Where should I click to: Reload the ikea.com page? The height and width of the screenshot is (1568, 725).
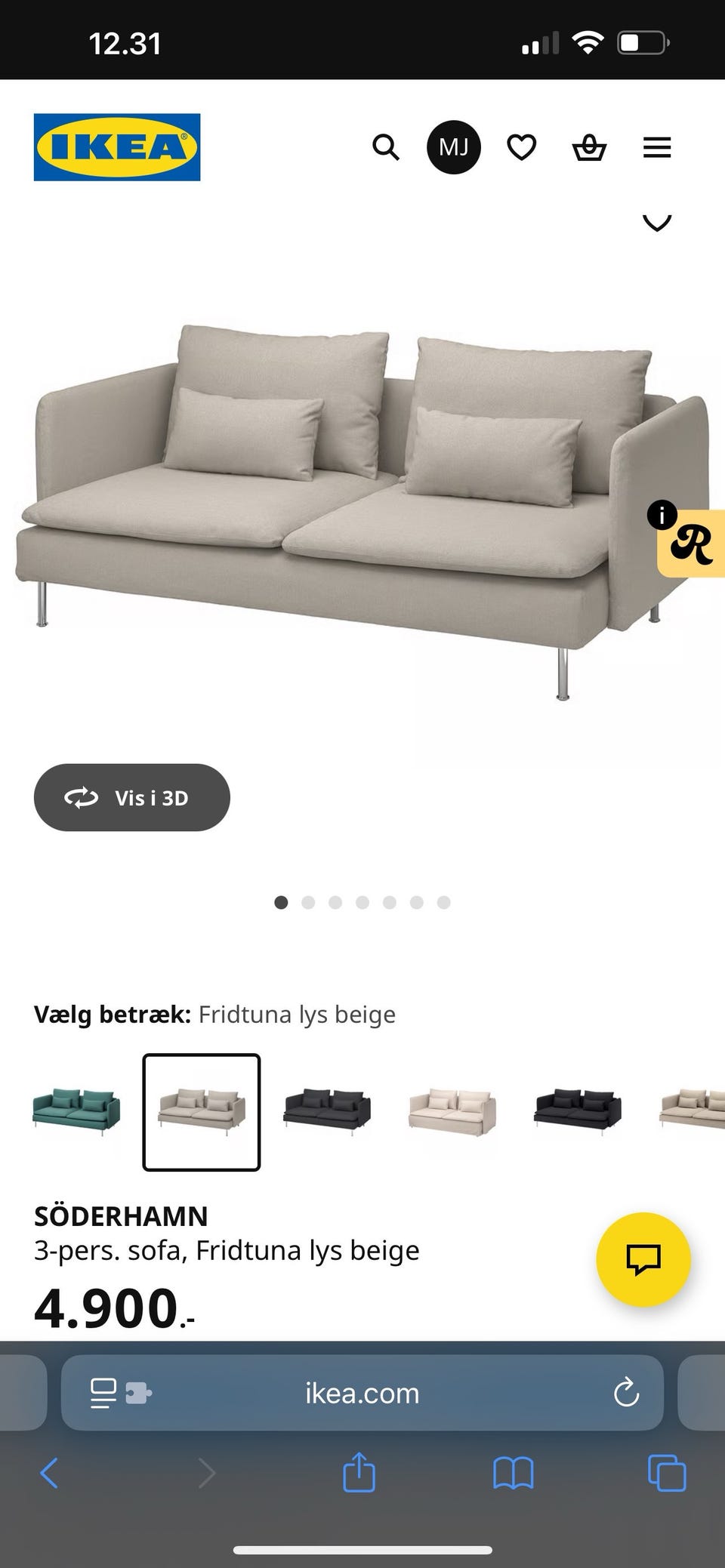point(625,1393)
